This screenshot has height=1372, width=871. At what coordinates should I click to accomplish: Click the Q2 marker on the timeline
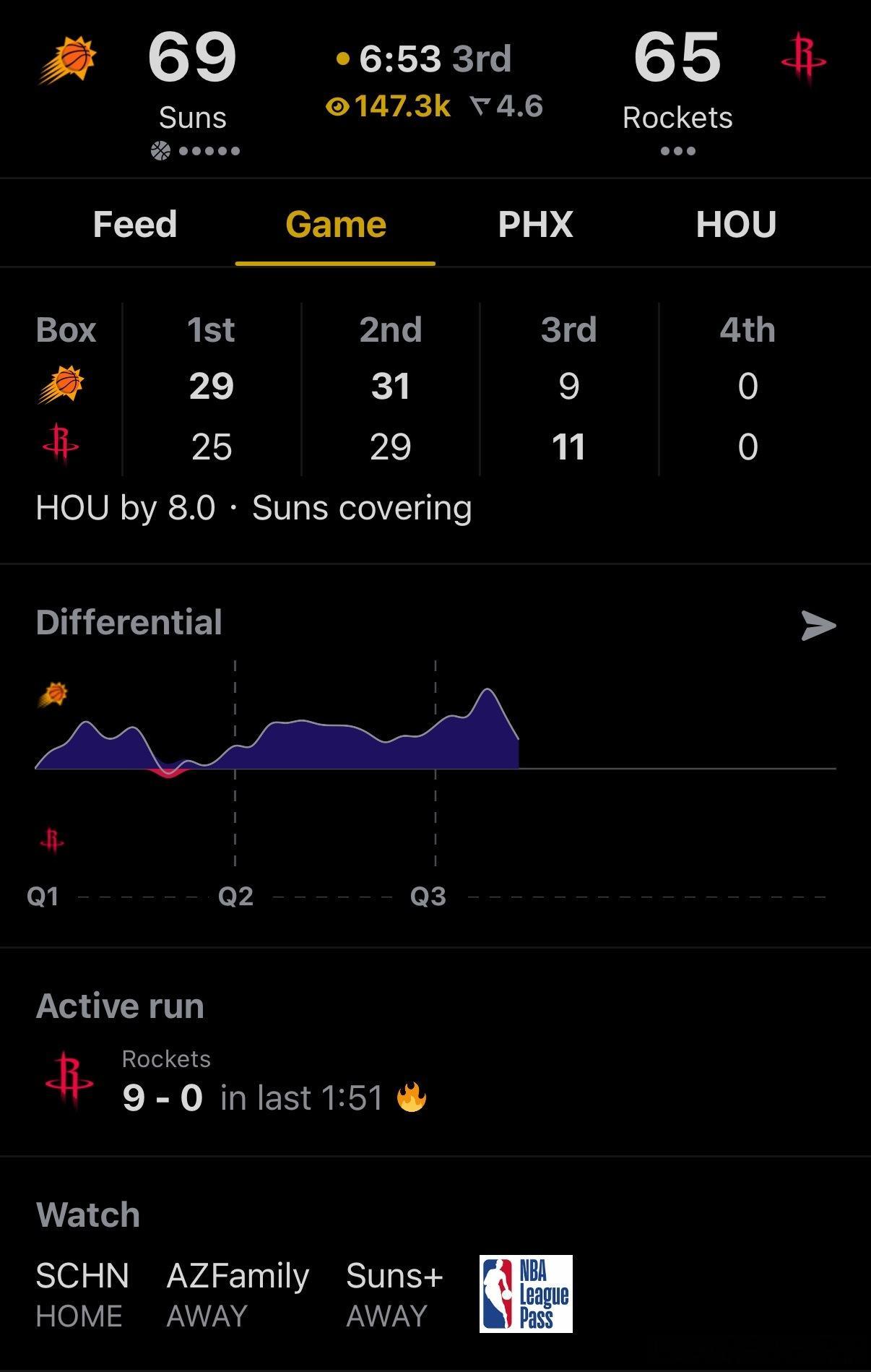click(x=235, y=896)
